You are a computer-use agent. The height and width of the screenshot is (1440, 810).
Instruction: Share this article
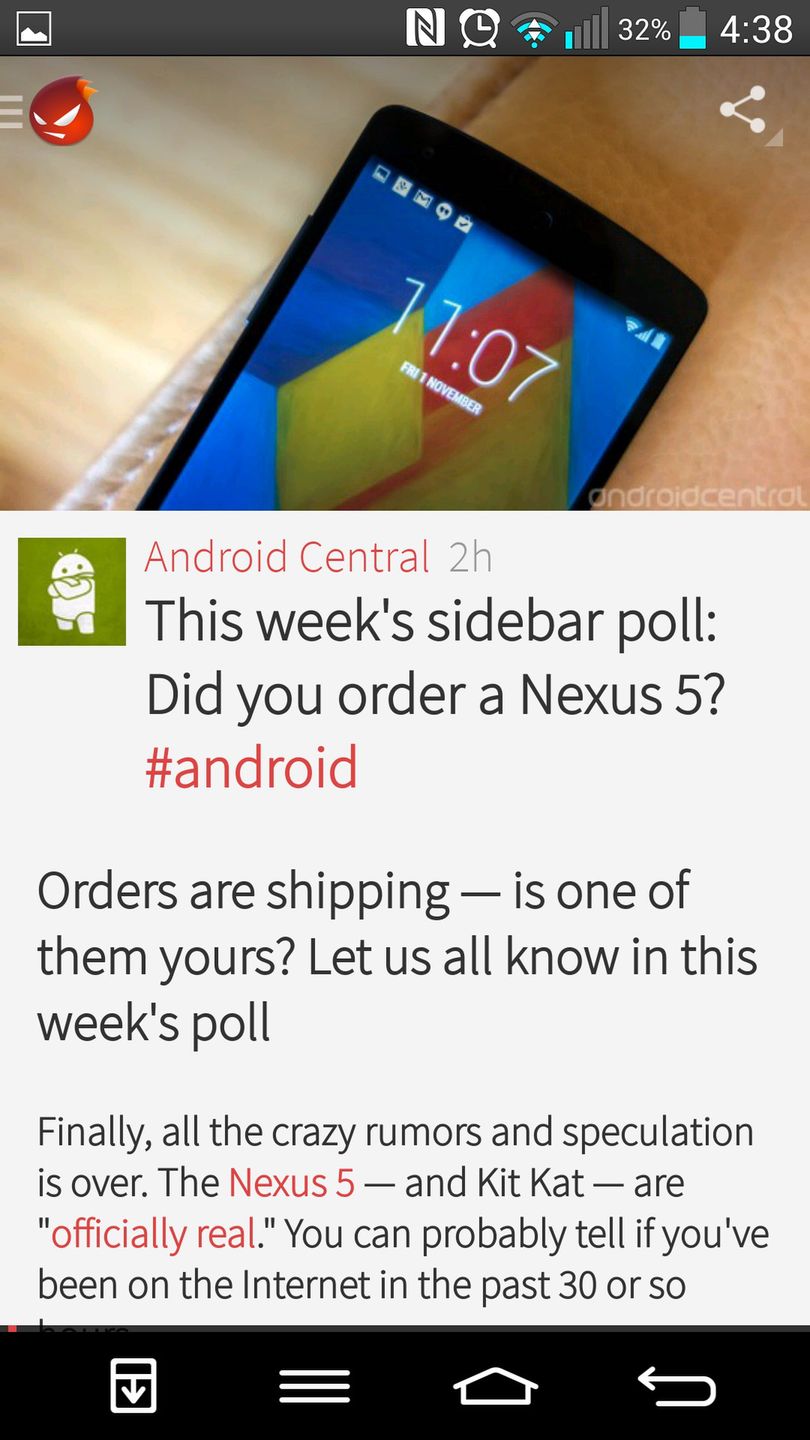click(x=743, y=110)
